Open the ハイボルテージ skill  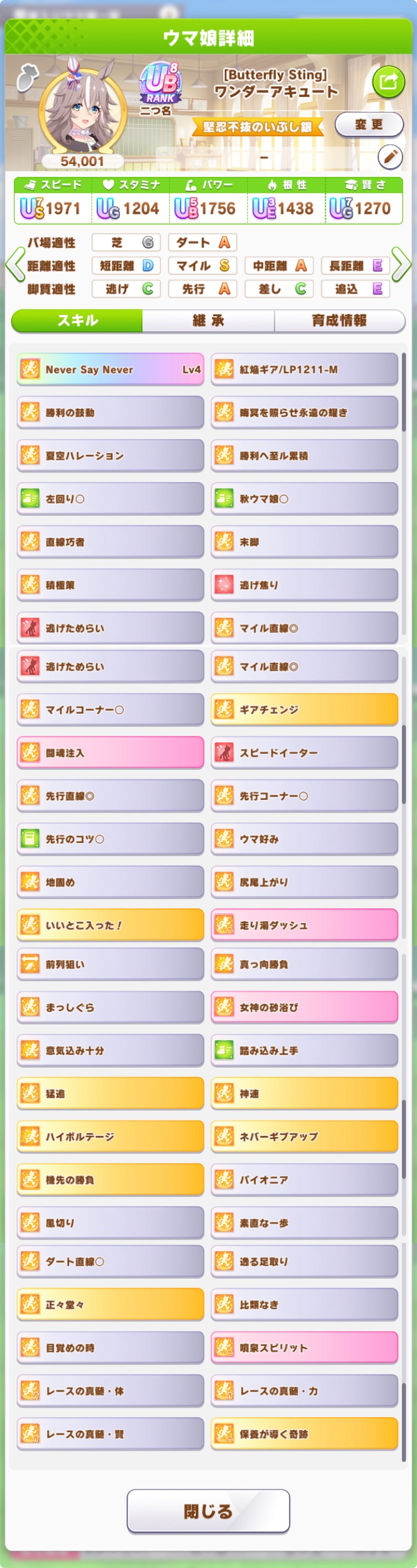(x=110, y=1137)
